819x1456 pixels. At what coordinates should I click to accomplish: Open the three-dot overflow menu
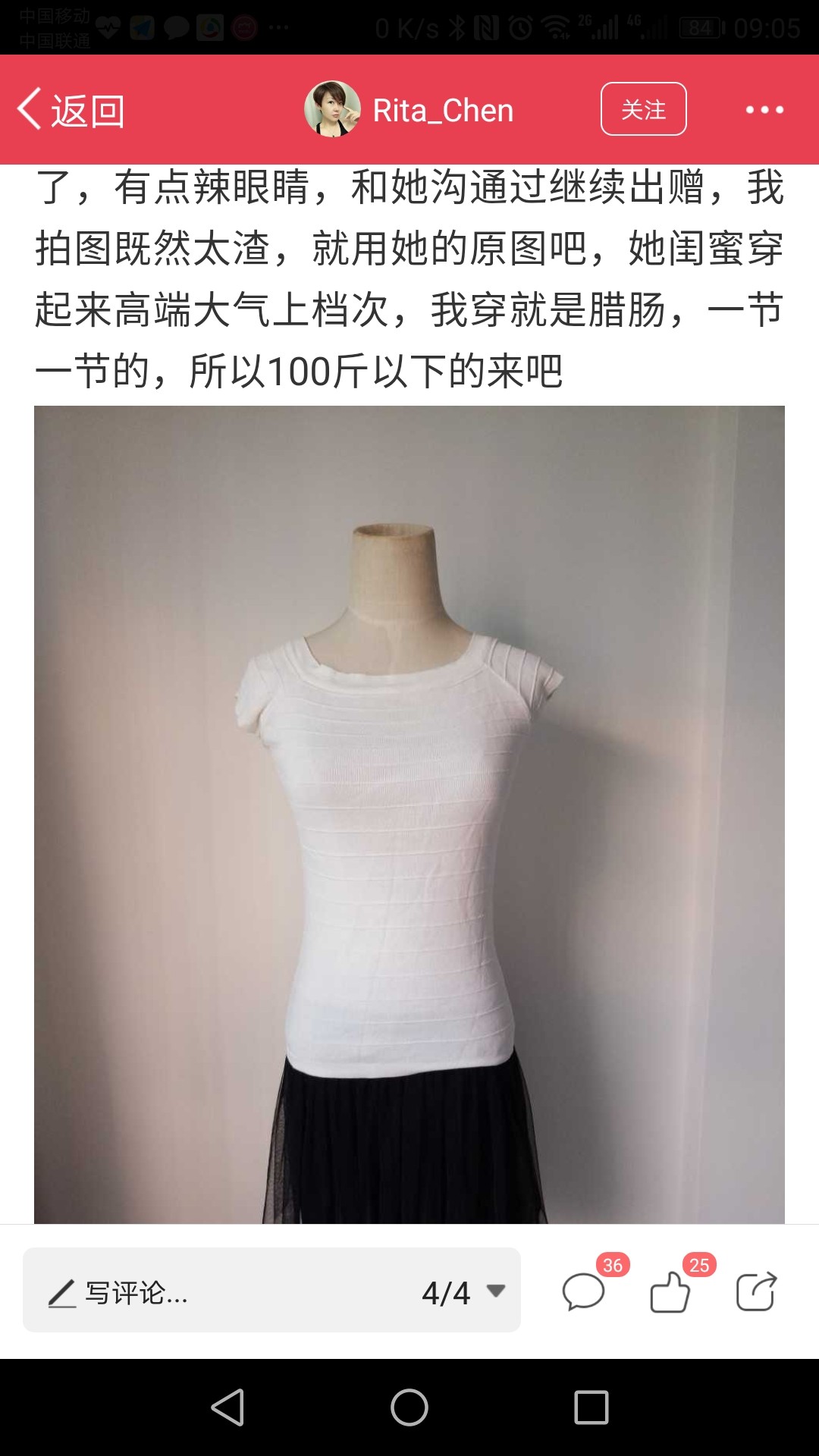764,110
